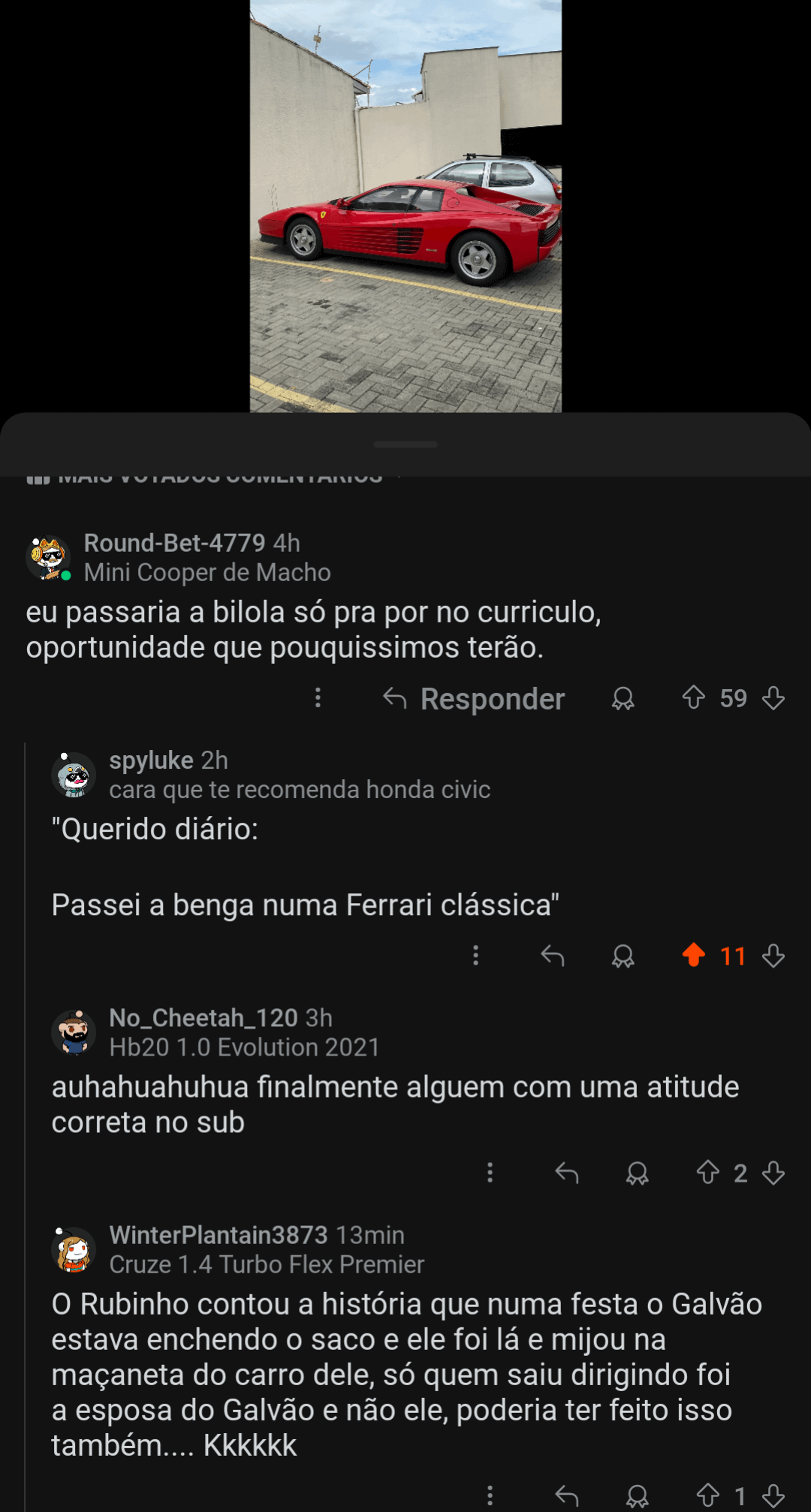
Task: Open WinterPlantain3873's profile page
Action: coord(219,1235)
